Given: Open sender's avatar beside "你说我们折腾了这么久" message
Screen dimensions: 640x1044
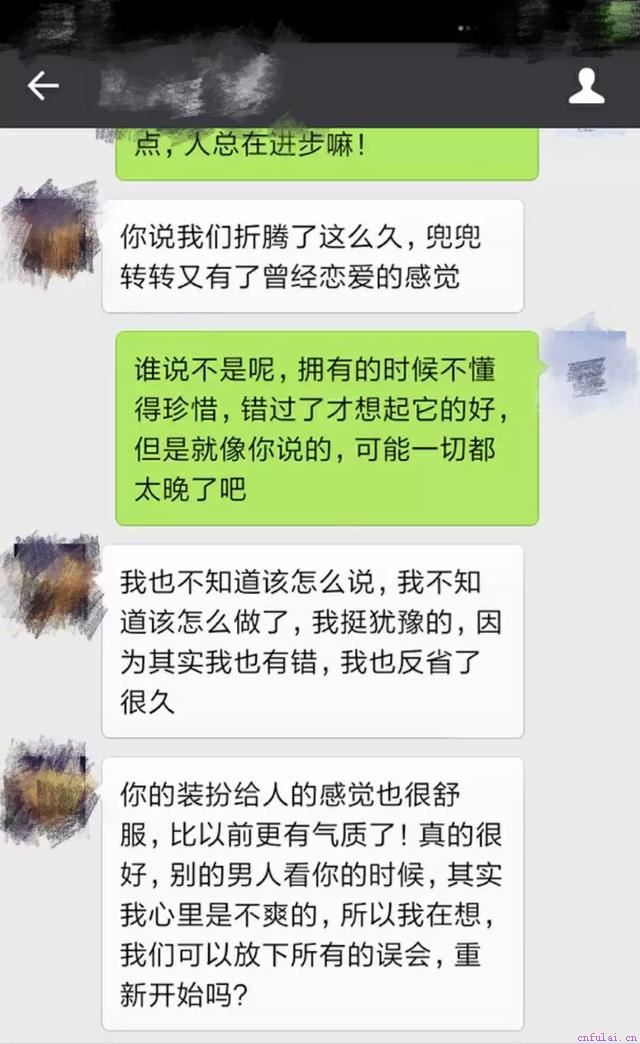Looking at the screenshot, I should coord(52,230).
